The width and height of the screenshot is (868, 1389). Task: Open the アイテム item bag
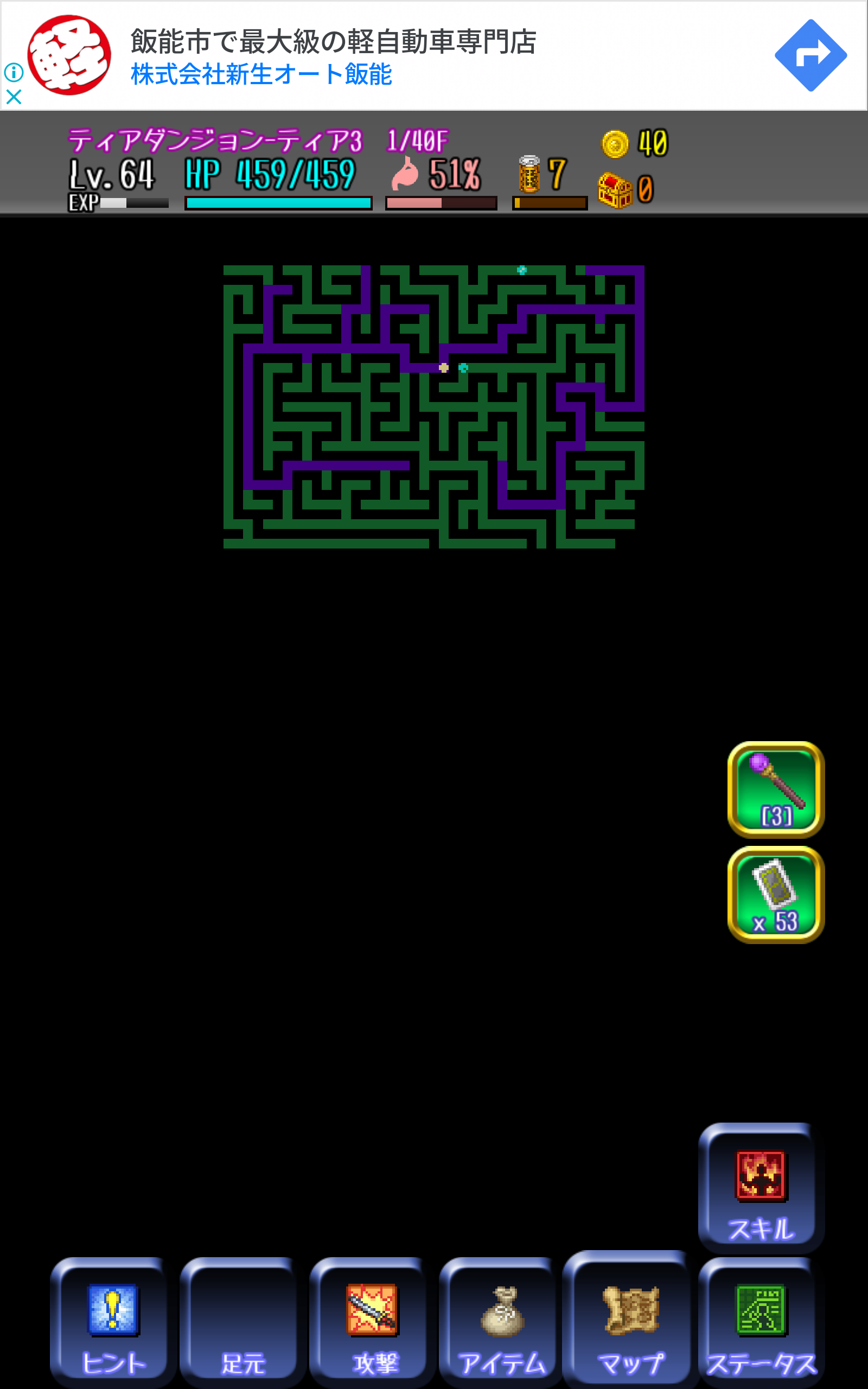click(x=501, y=1321)
